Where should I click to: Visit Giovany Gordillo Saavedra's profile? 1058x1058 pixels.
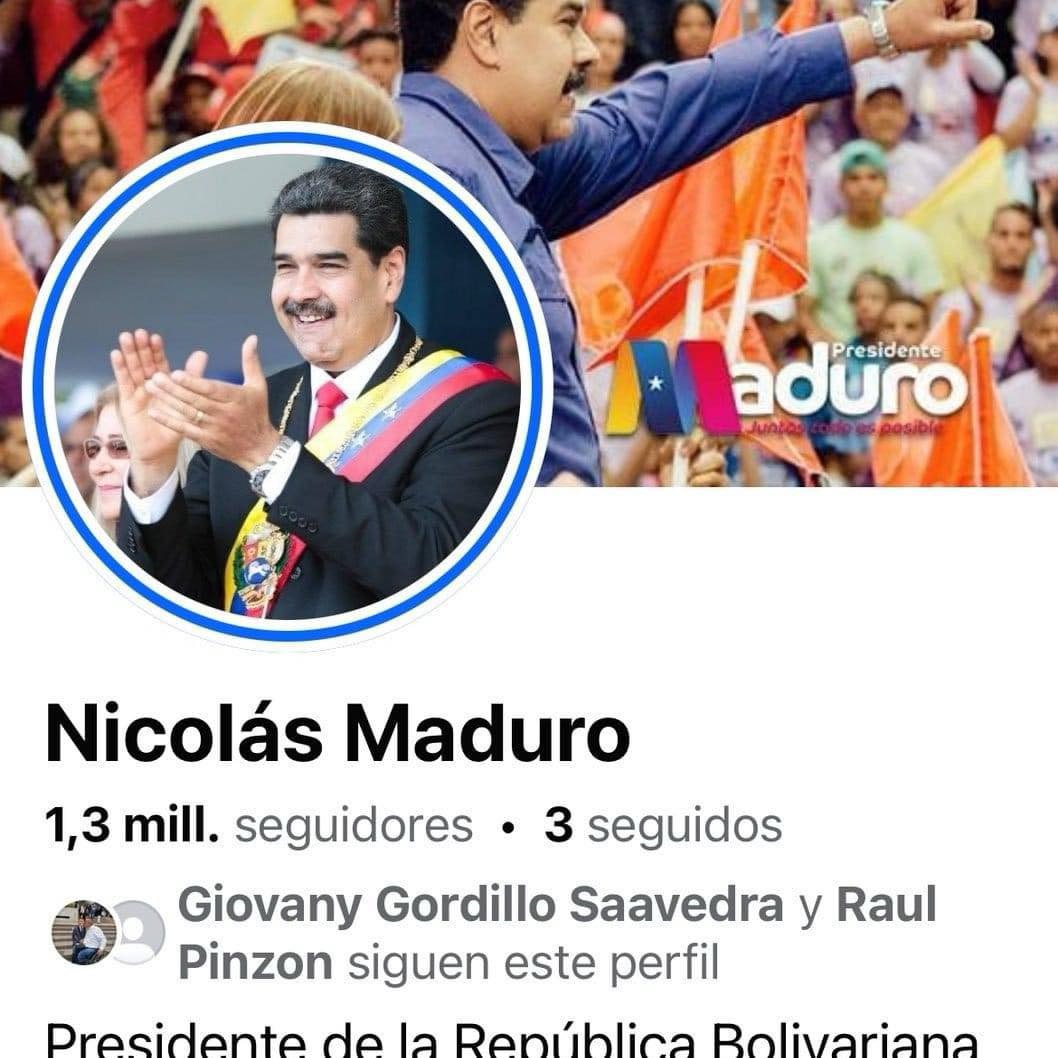click(x=480, y=906)
